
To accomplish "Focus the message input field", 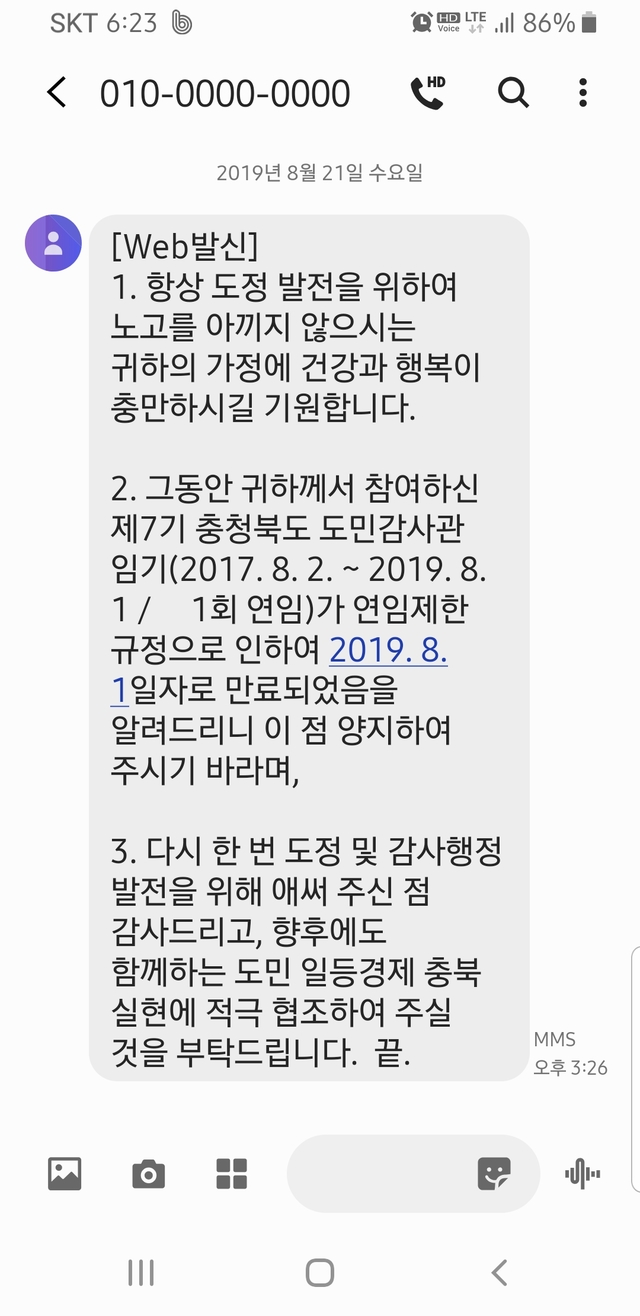I will click(x=380, y=1173).
